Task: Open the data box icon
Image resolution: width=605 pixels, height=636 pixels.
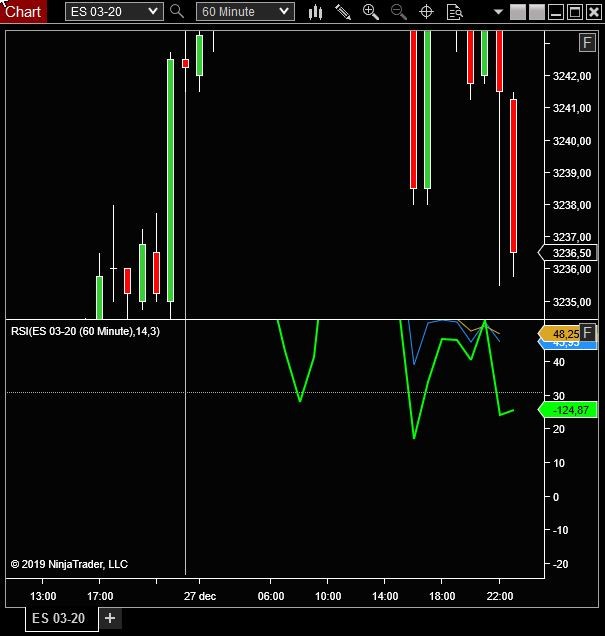Action: [455, 11]
